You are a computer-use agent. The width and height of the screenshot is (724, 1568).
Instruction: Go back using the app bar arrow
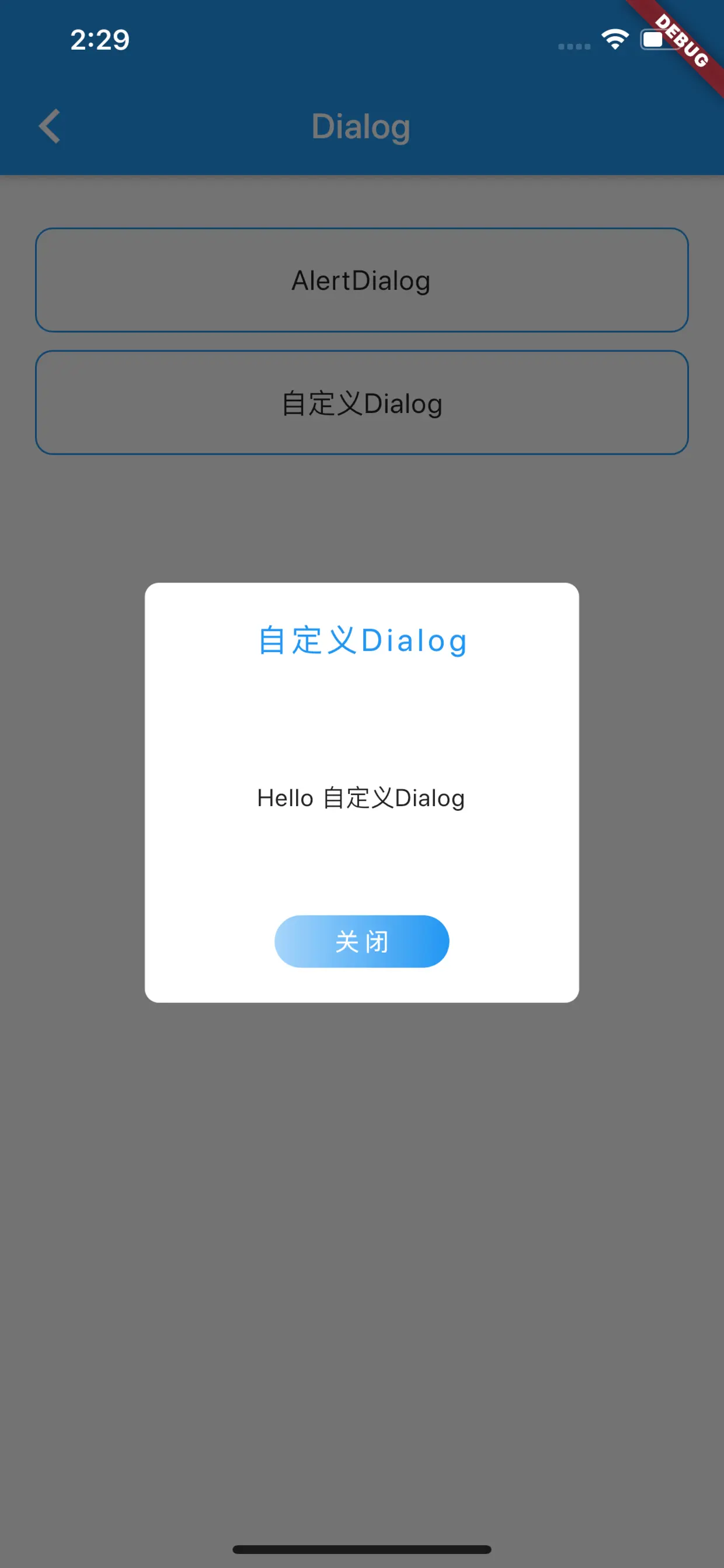[50, 127]
